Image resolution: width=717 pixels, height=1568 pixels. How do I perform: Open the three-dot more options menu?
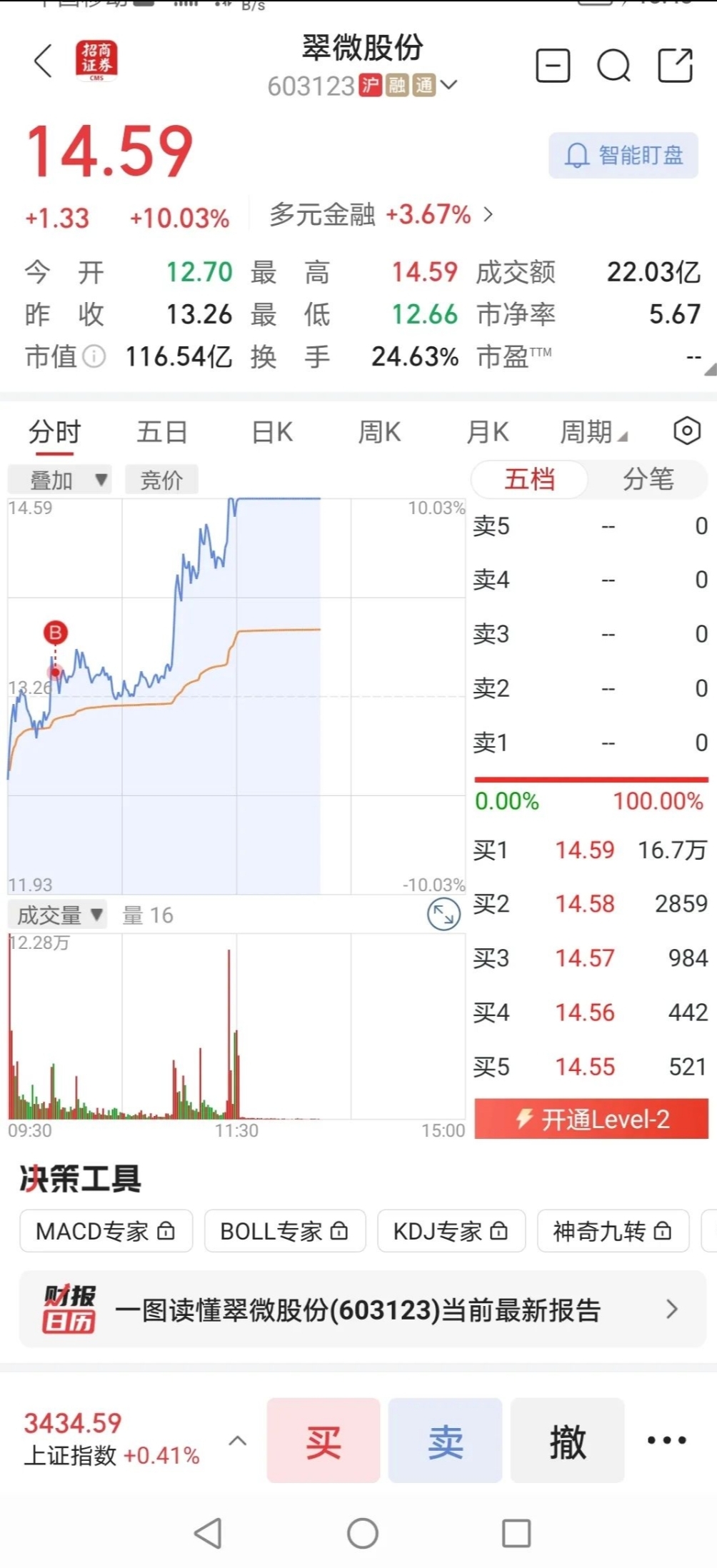(667, 1440)
